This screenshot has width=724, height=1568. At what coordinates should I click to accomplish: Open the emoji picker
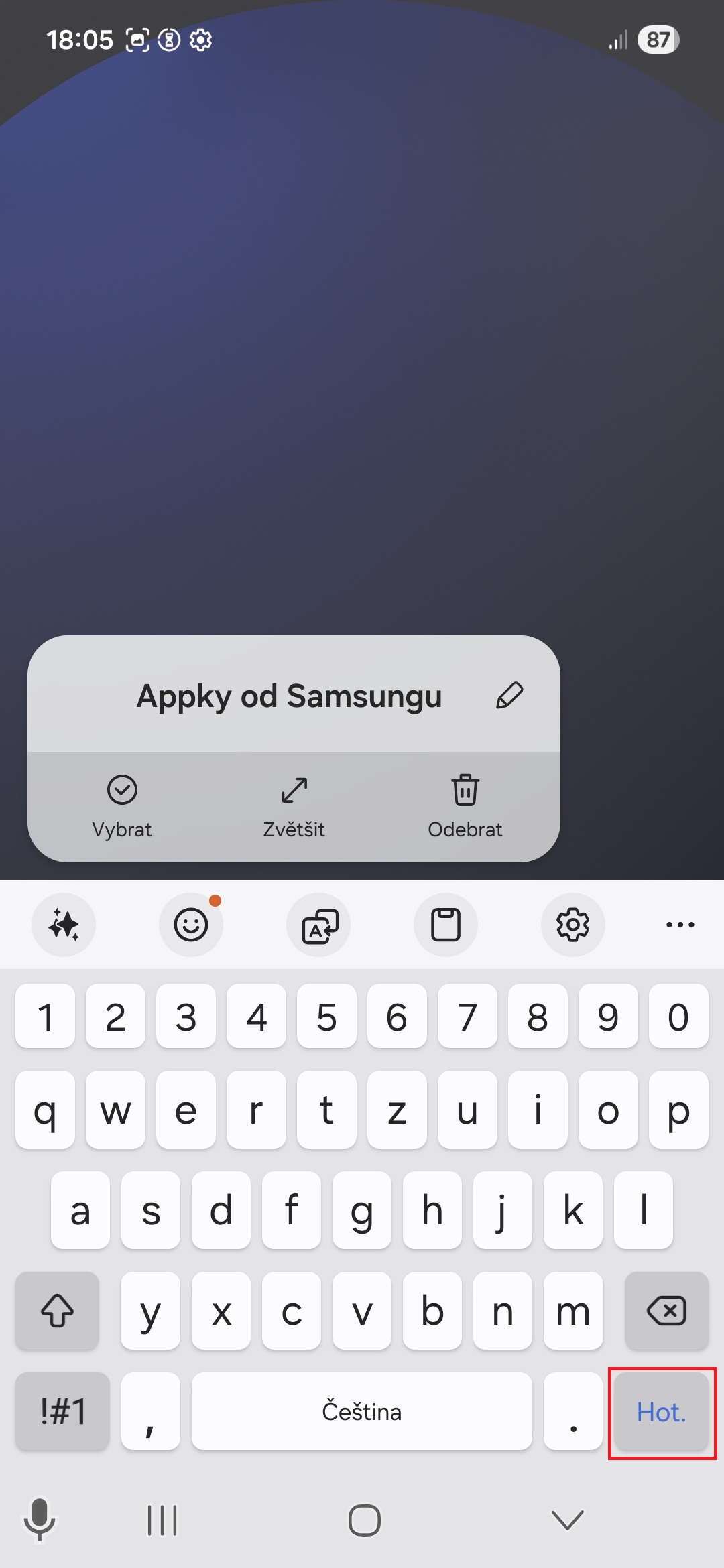click(191, 925)
